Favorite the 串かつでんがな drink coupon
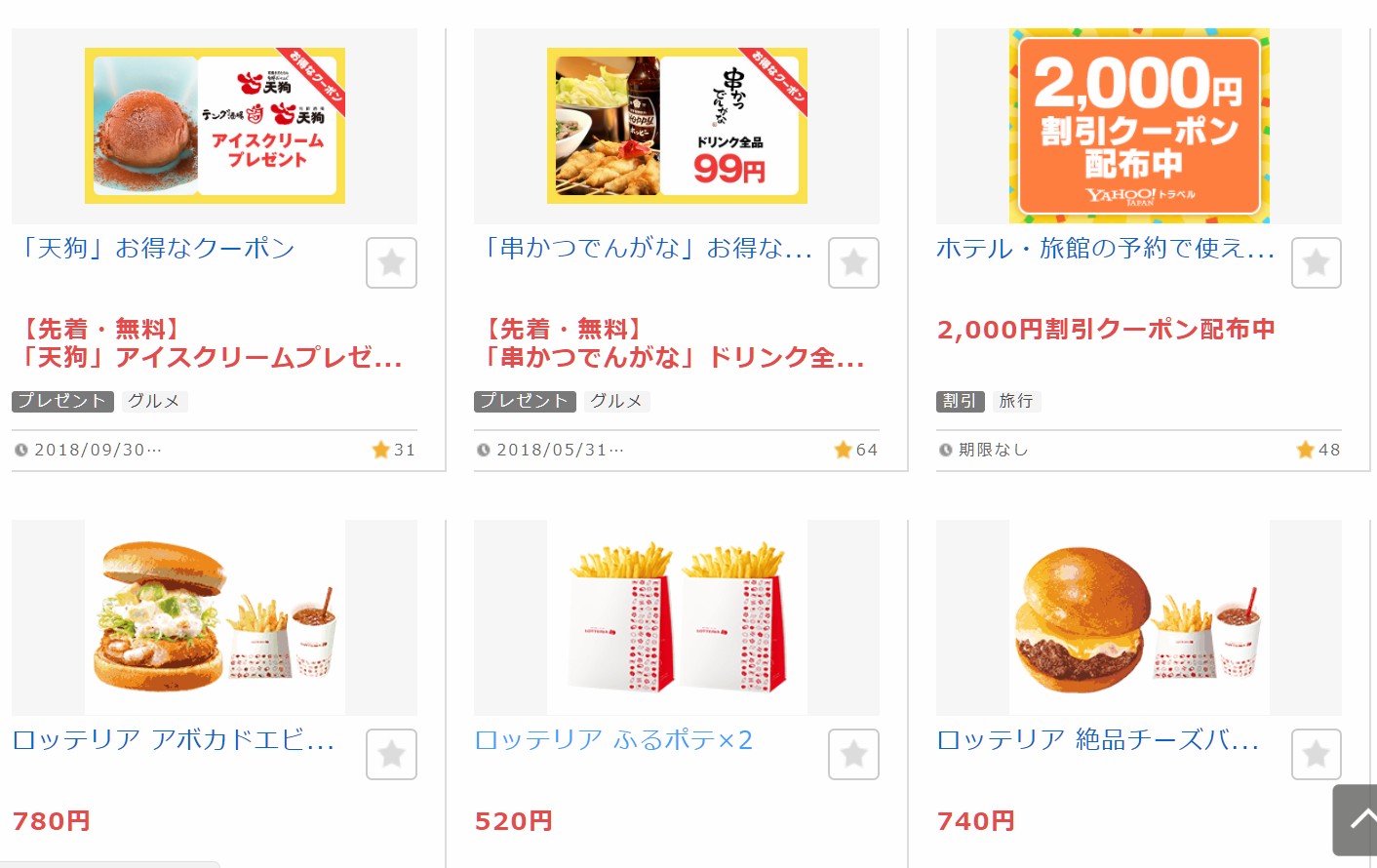1377x868 pixels. point(853,263)
